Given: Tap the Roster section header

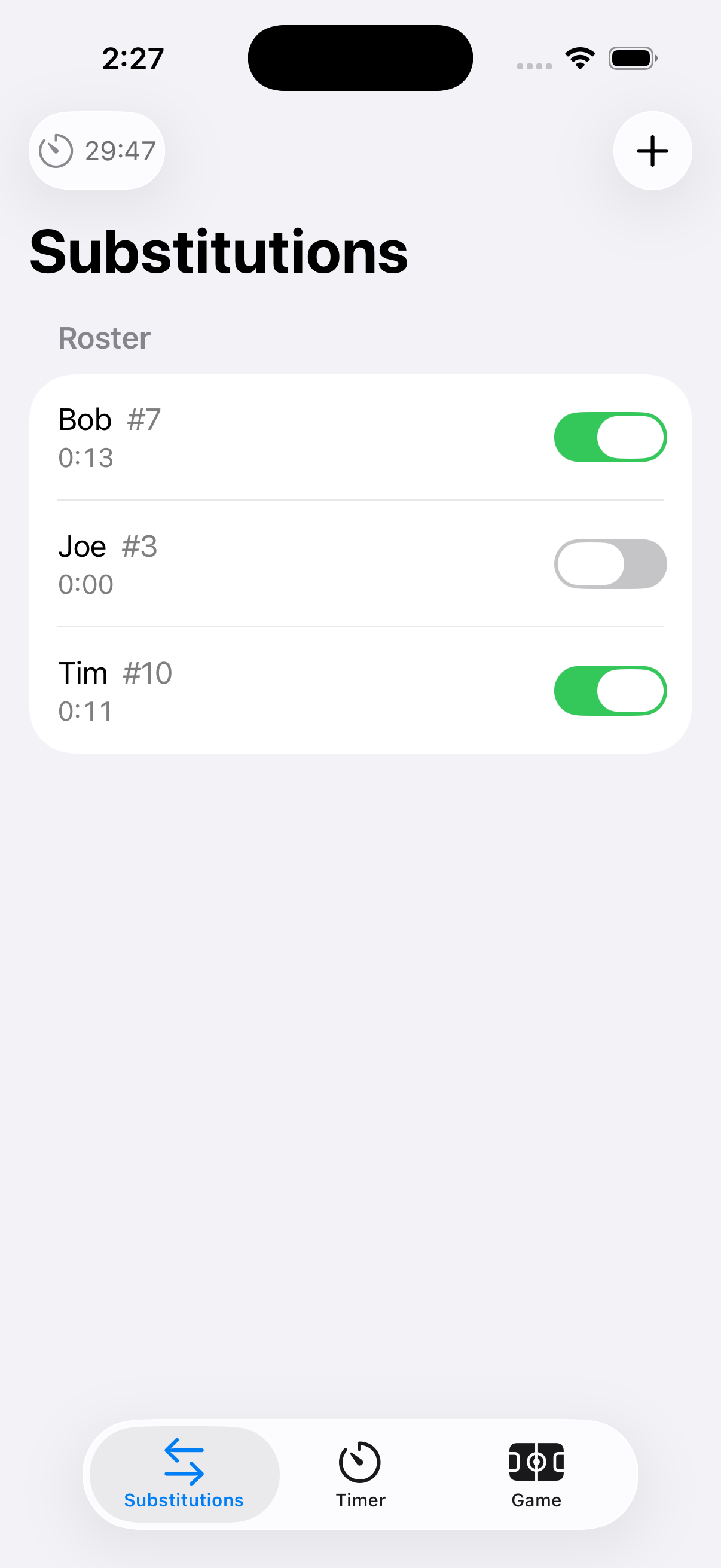Looking at the screenshot, I should pos(103,338).
